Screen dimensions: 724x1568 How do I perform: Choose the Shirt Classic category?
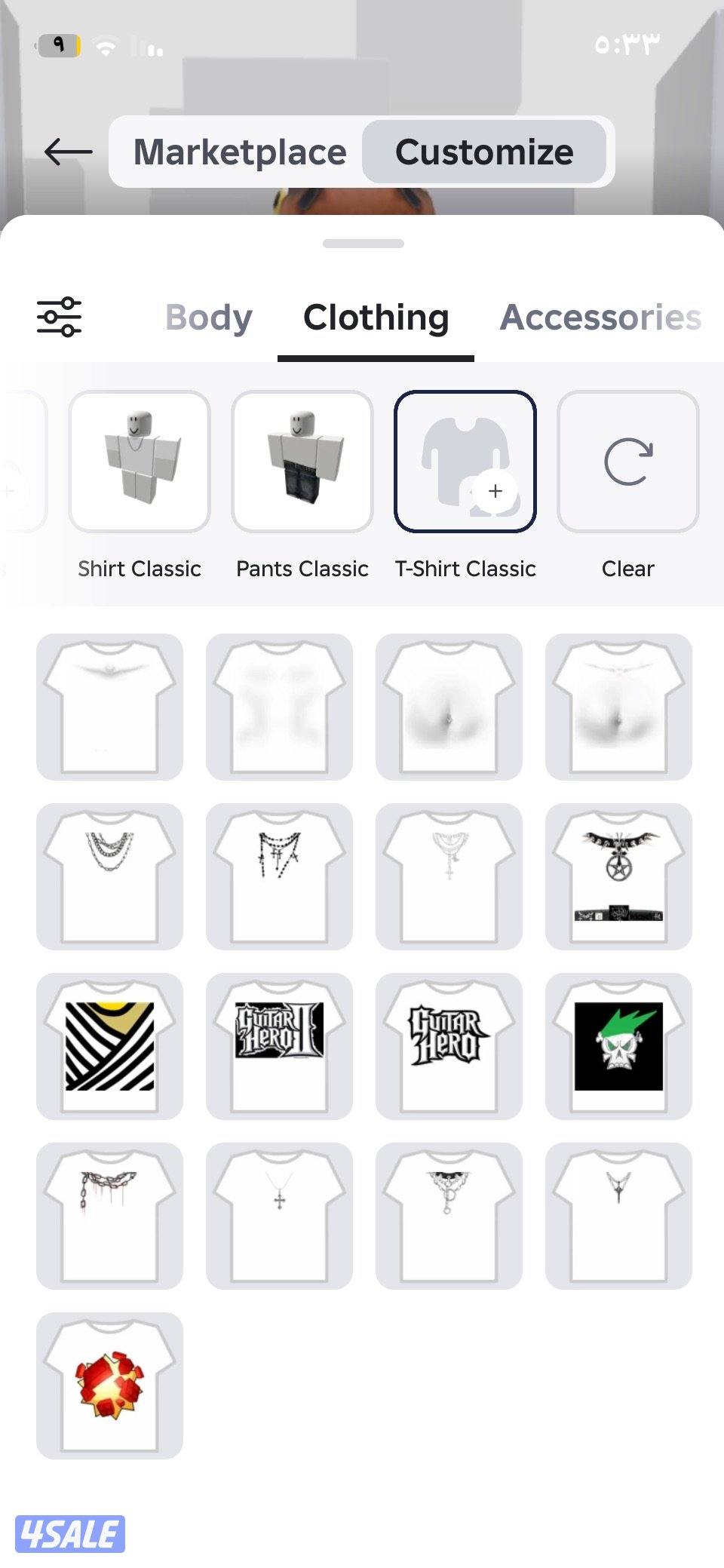point(140,462)
